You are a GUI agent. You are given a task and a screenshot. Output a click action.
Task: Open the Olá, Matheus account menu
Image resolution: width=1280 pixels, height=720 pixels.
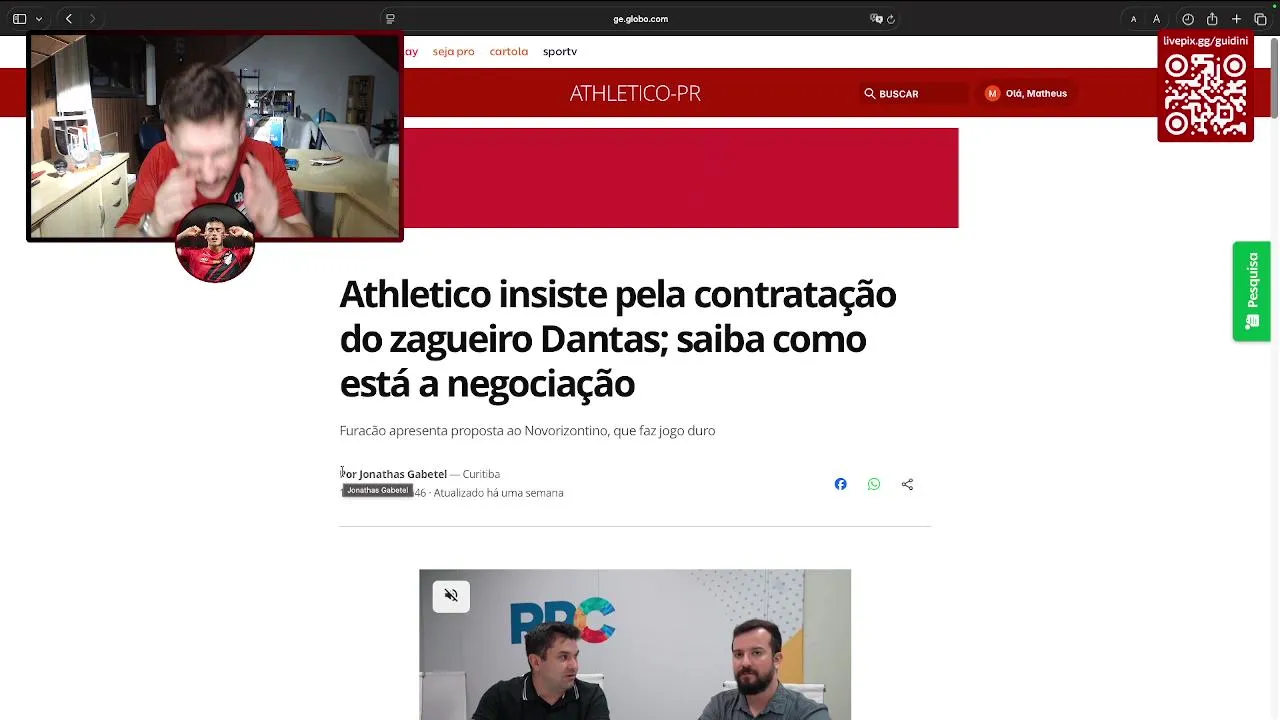coord(1027,93)
